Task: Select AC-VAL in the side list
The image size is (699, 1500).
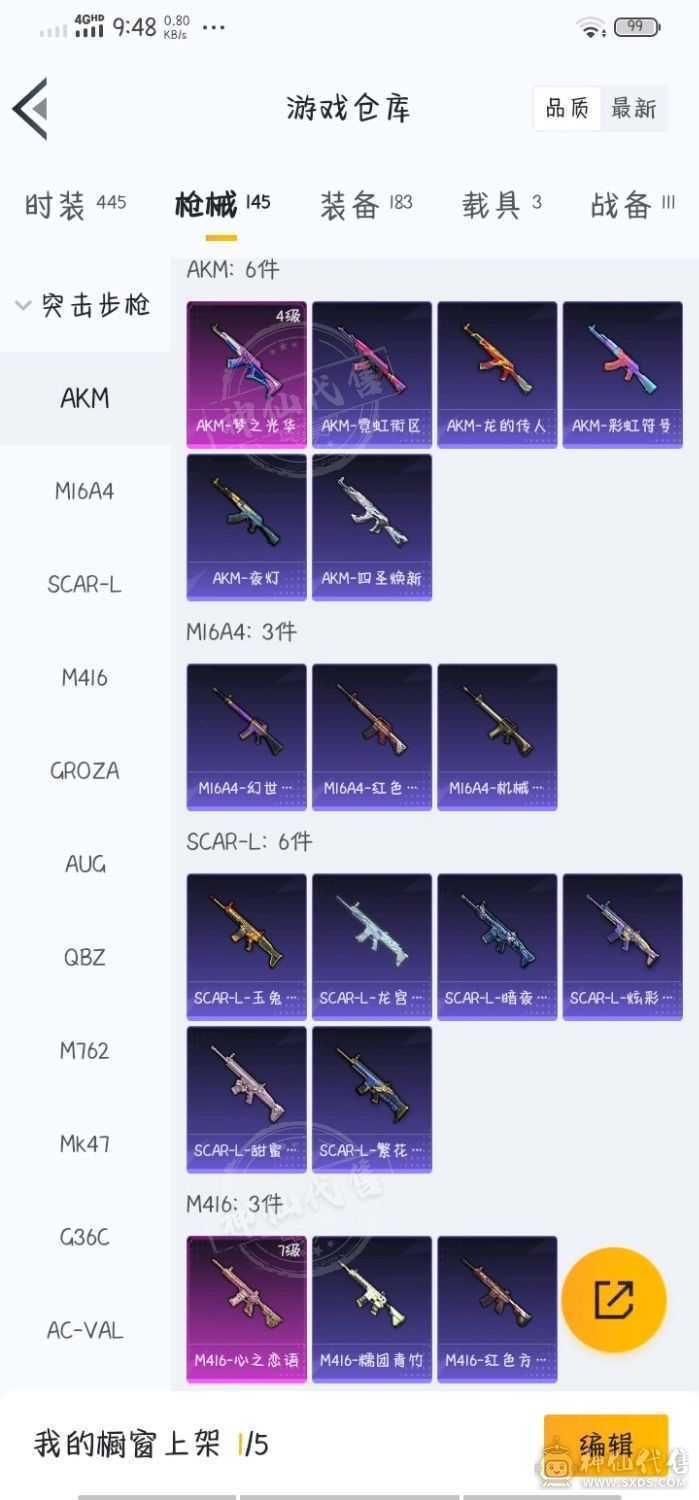Action: (84, 1330)
